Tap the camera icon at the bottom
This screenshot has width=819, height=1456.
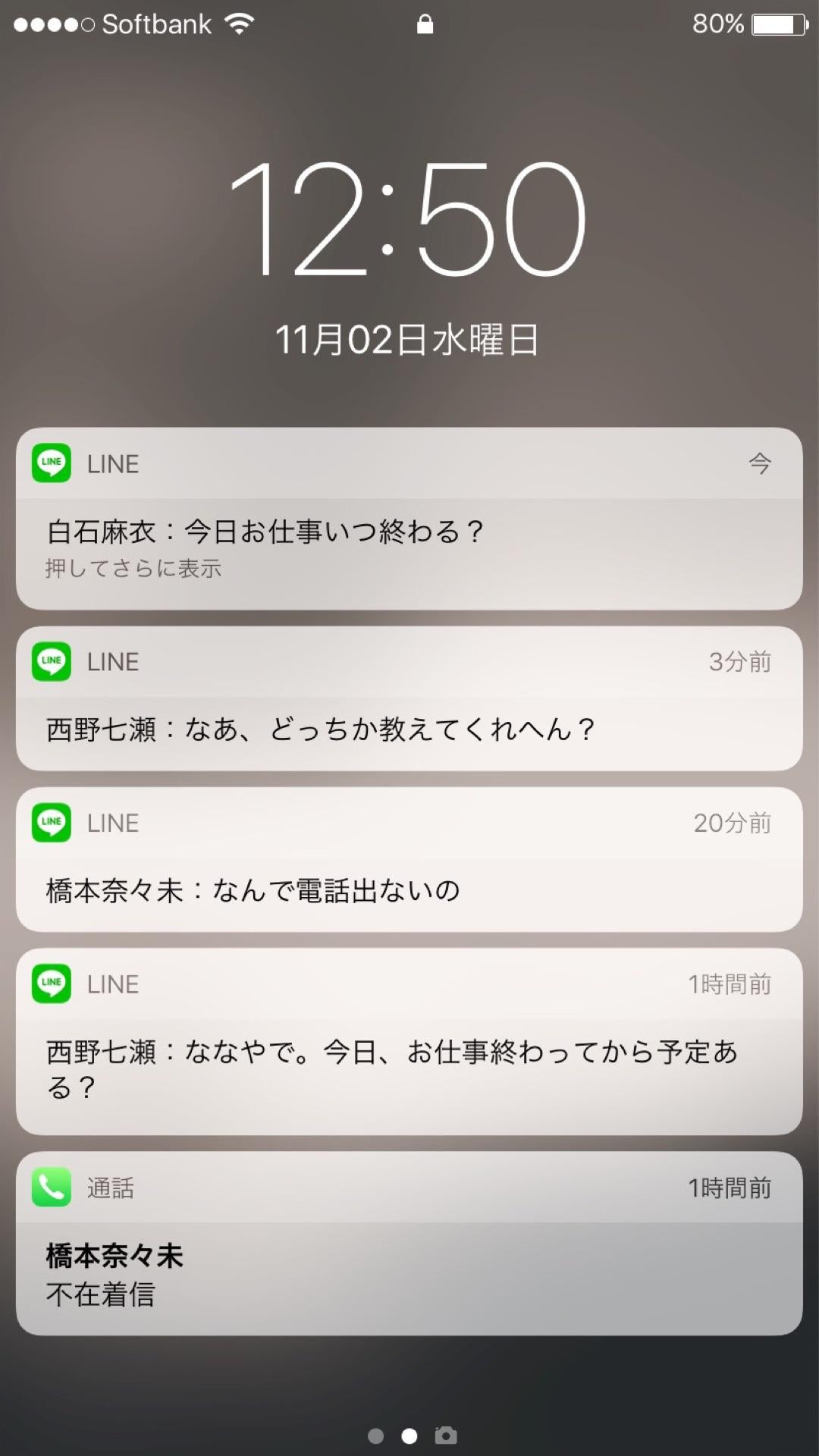444,1429
